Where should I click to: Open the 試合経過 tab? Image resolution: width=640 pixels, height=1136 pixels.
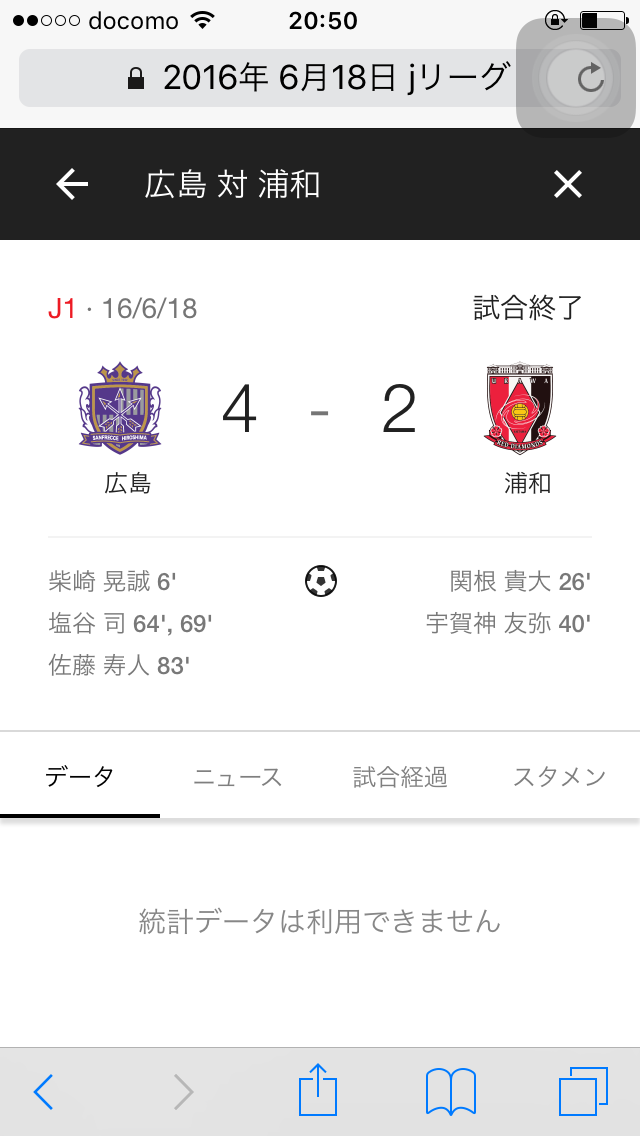[x=400, y=777]
